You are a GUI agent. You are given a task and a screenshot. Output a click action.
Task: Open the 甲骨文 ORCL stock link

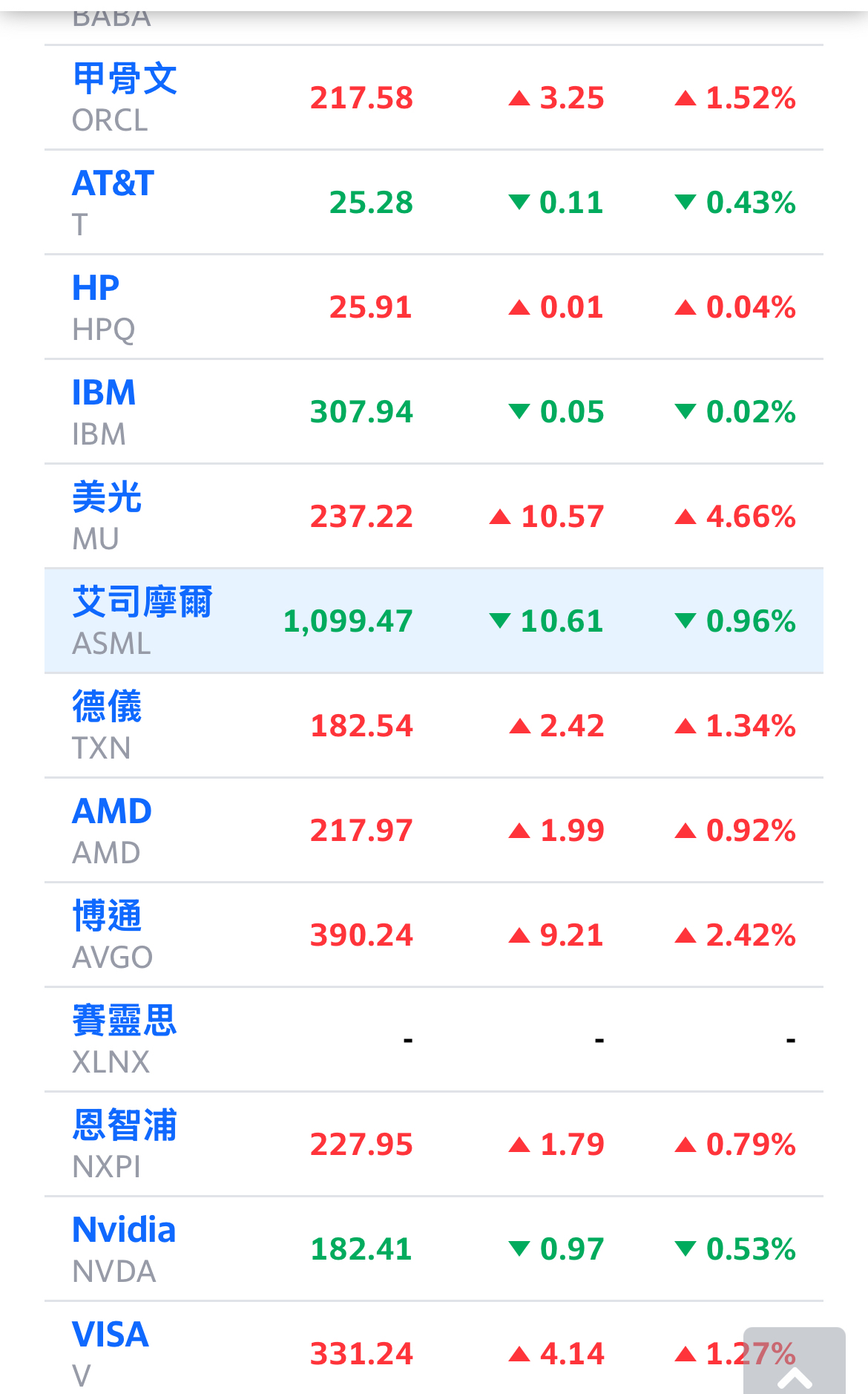coord(124,79)
